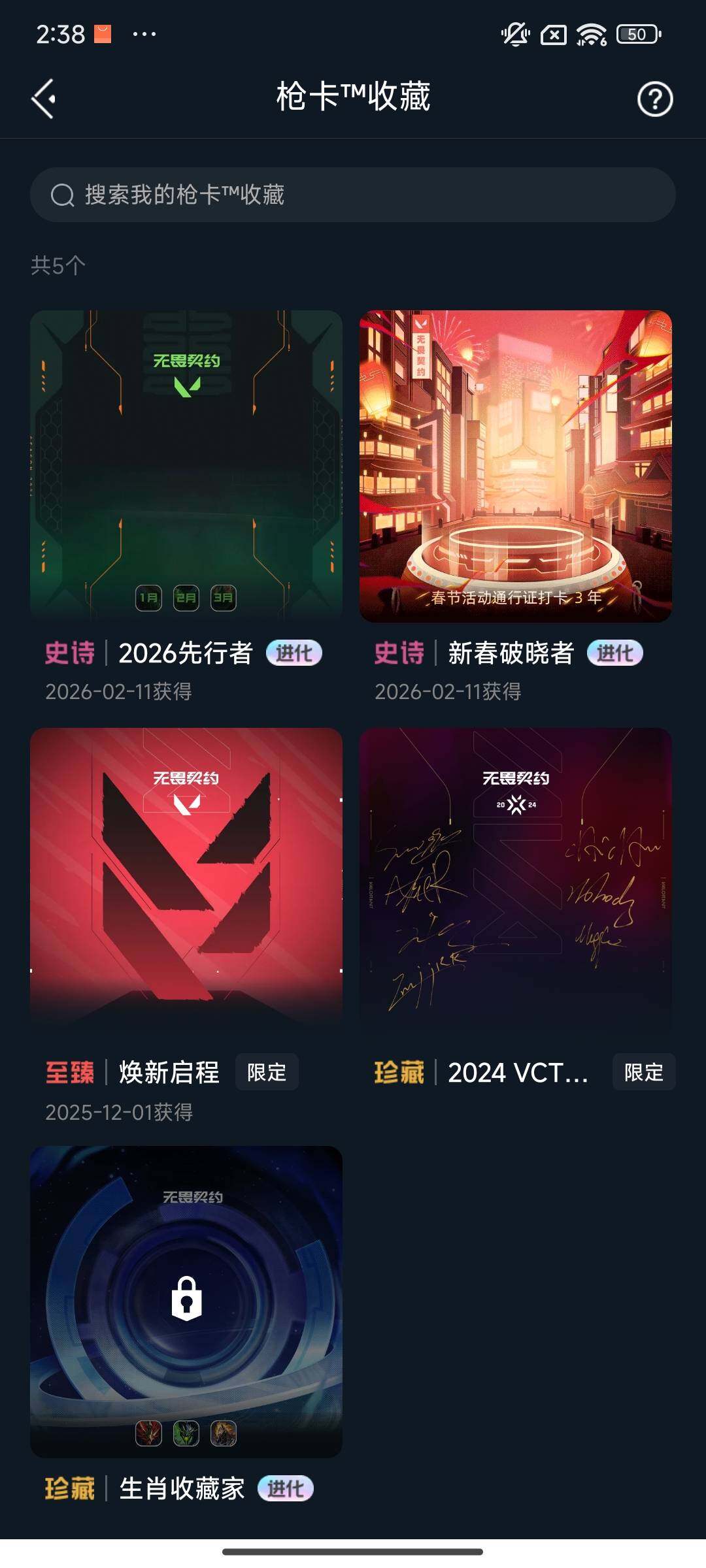Tap 进化 badge next to 2026先行者
The width and height of the screenshot is (706, 1568).
[x=294, y=653]
